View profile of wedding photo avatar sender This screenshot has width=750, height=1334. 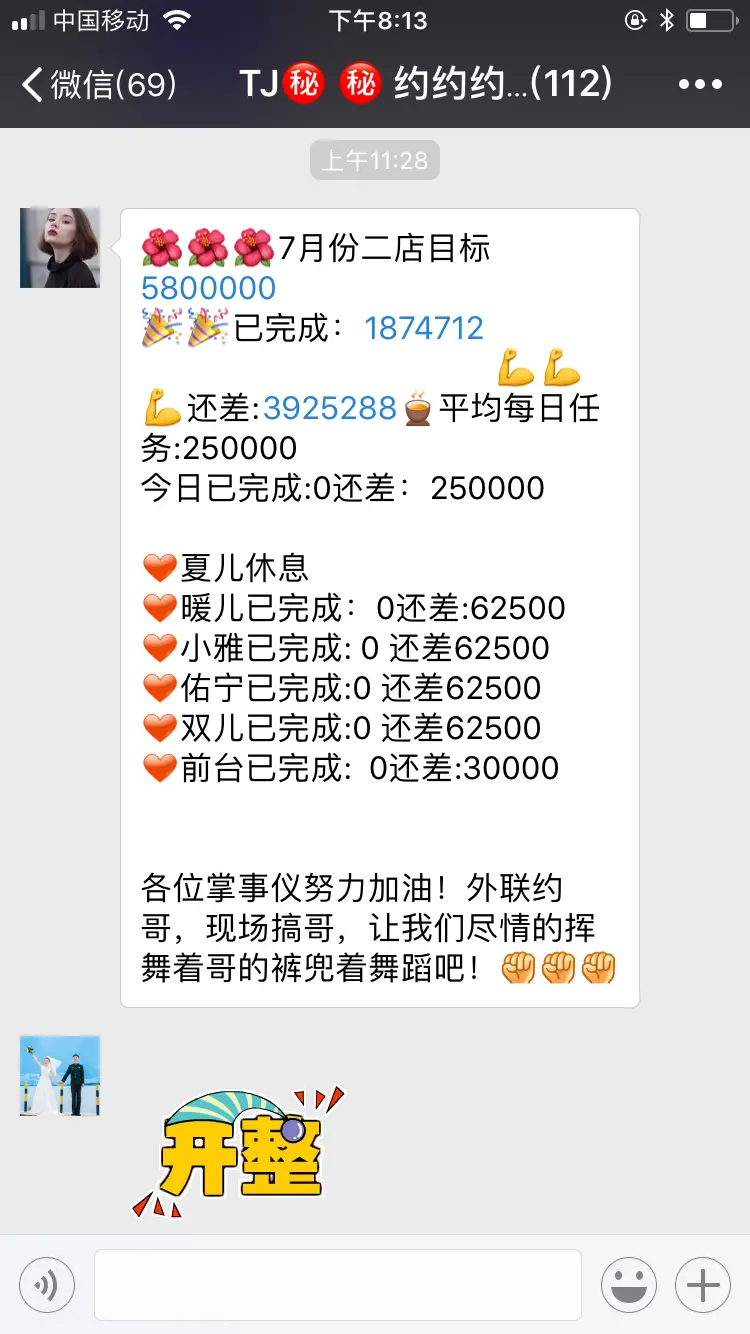pos(60,1076)
